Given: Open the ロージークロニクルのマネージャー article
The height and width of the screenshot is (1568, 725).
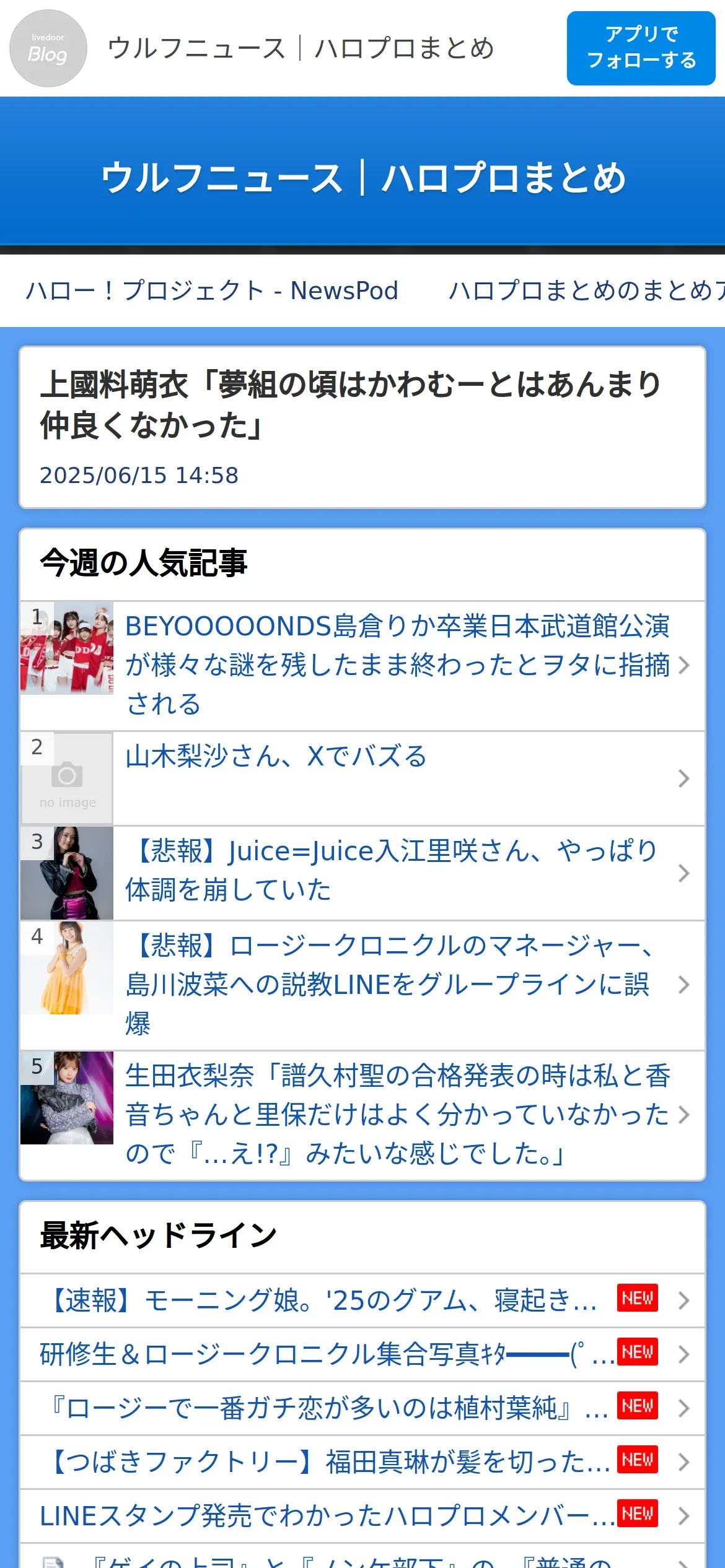Looking at the screenshot, I should coord(388,984).
